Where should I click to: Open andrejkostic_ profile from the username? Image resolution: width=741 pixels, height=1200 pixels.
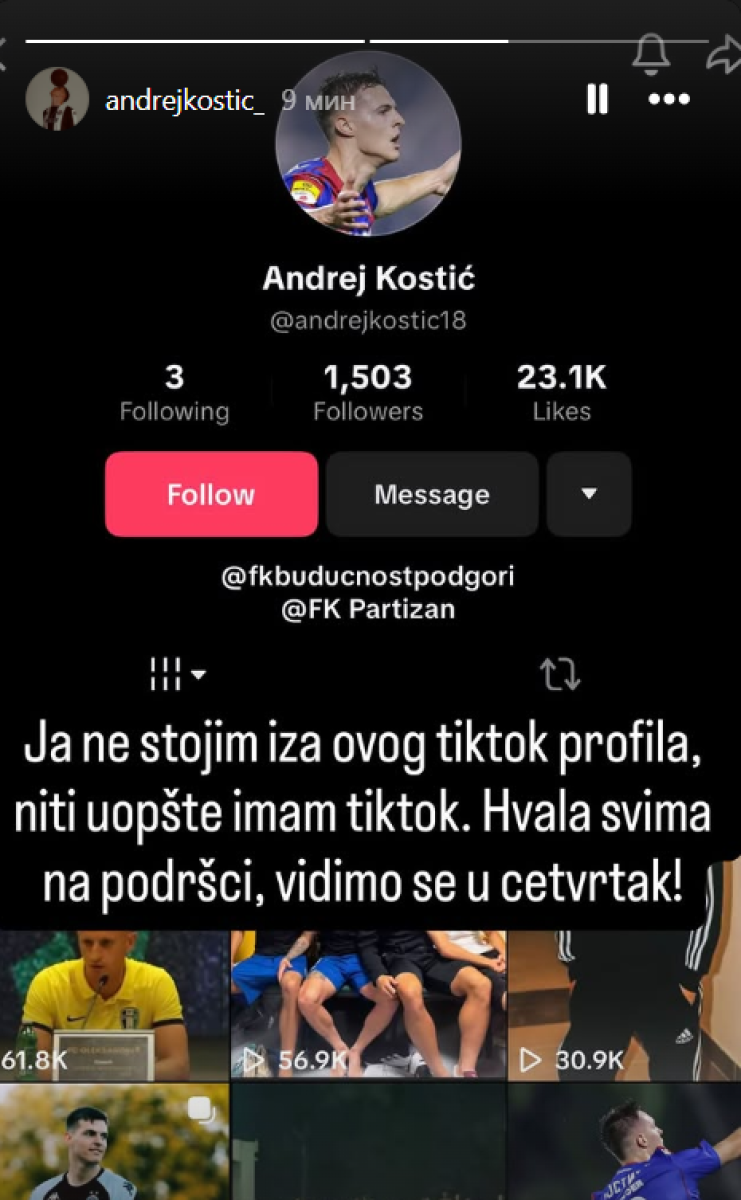point(184,102)
